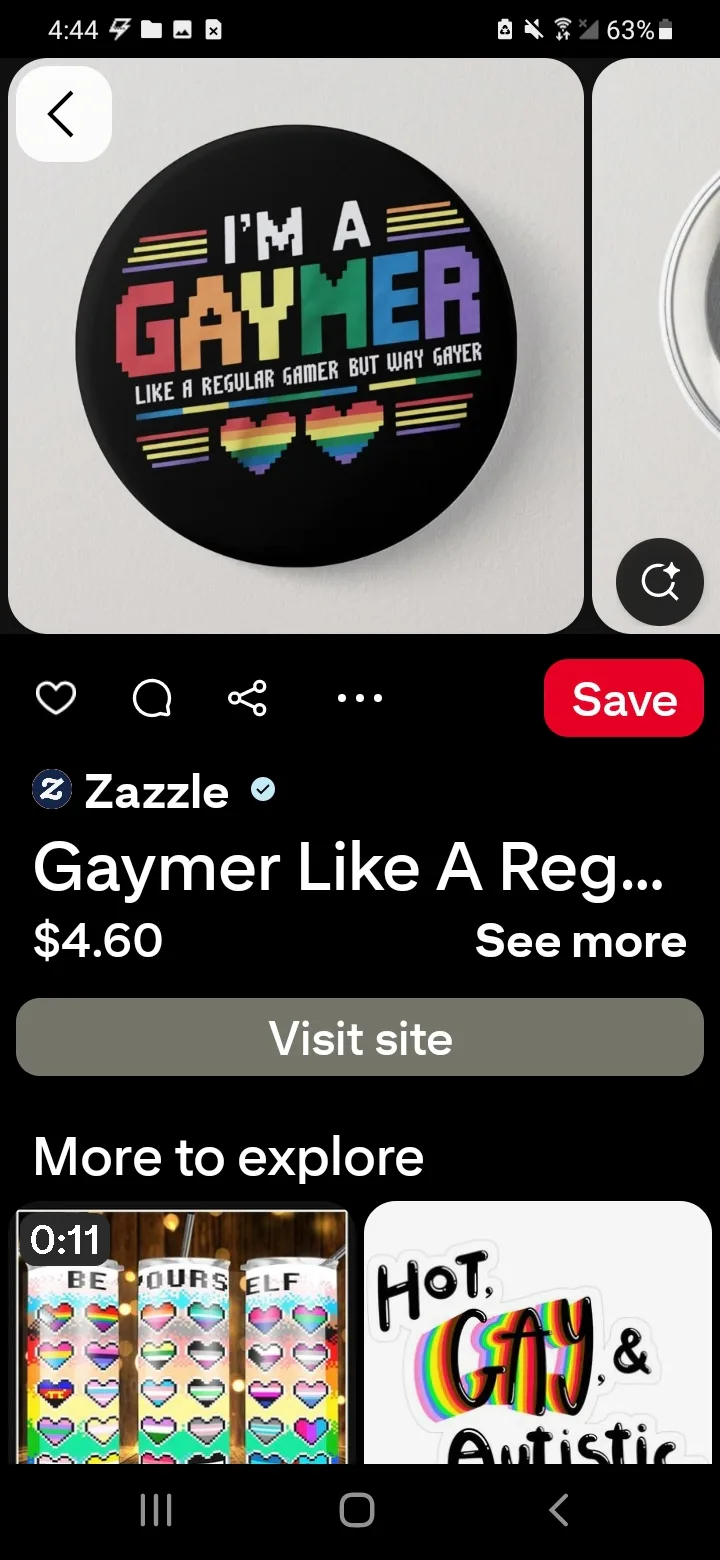Like this pin with the heart icon
Screen dimensions: 720x1560
click(x=55, y=698)
